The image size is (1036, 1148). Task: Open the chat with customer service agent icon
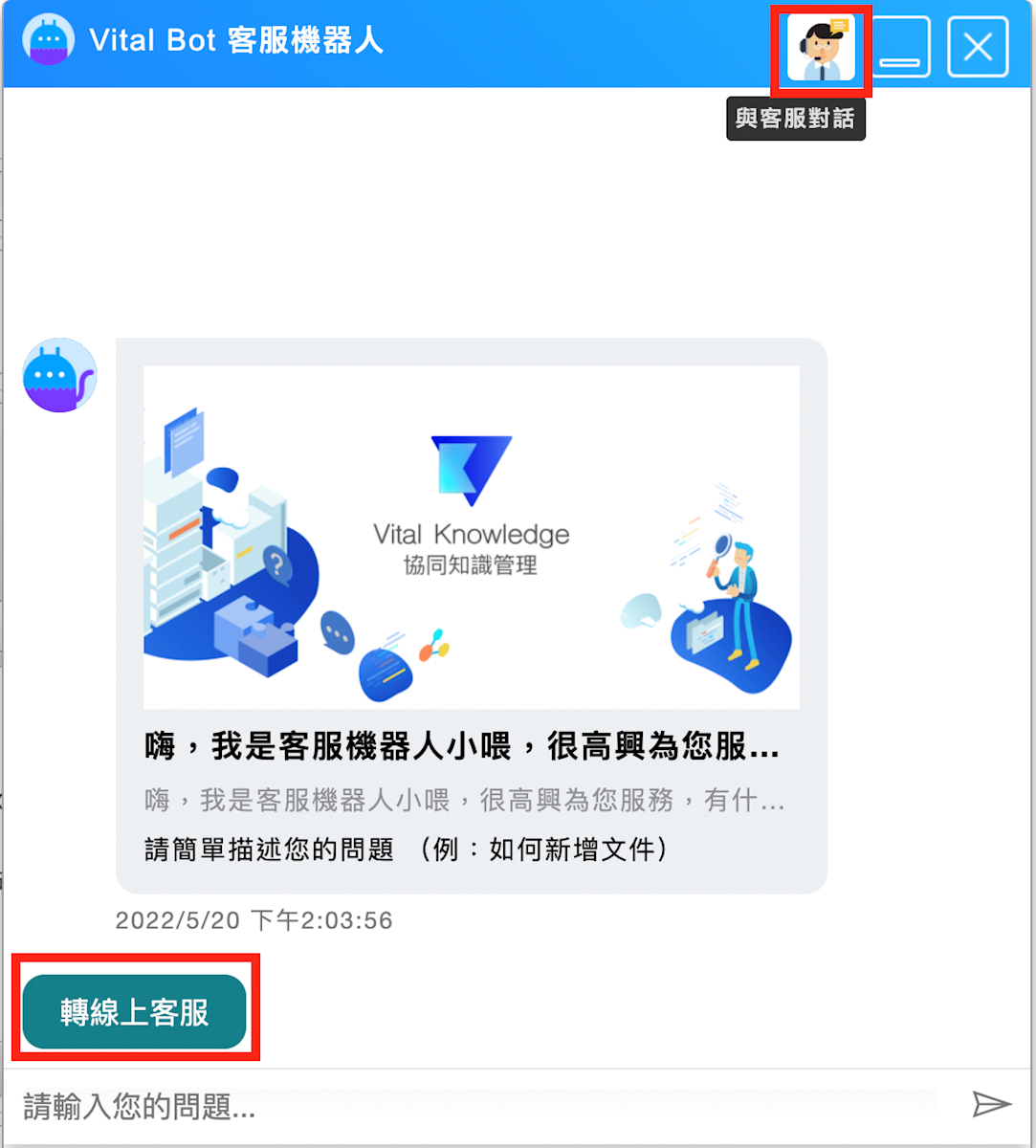click(821, 48)
